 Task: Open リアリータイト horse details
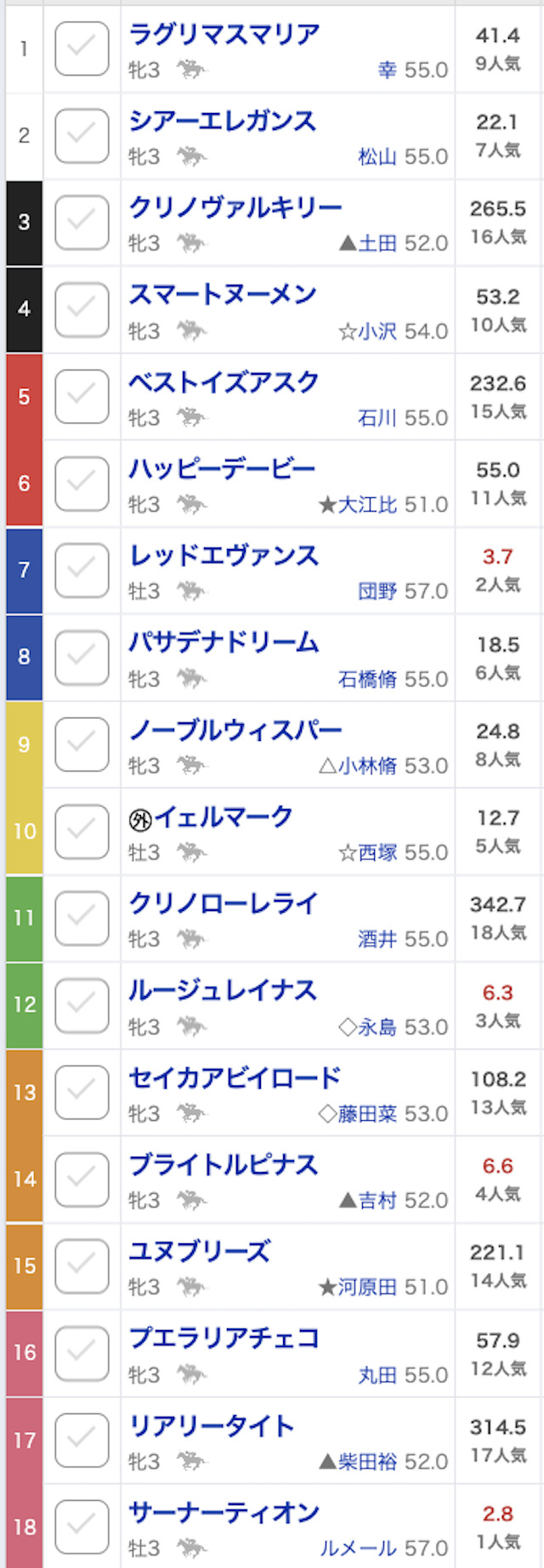(211, 1426)
